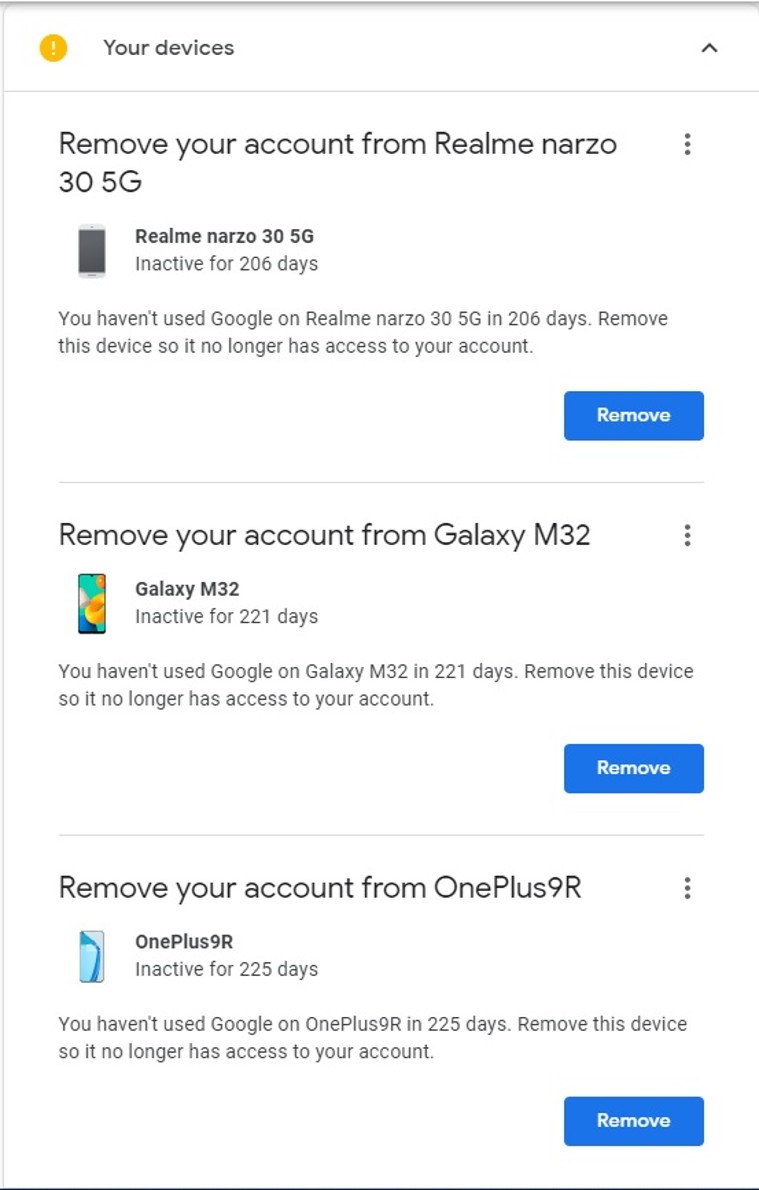Open the three-dot dropdown for OnePlus9R card
The width and height of the screenshot is (759, 1190).
688,888
